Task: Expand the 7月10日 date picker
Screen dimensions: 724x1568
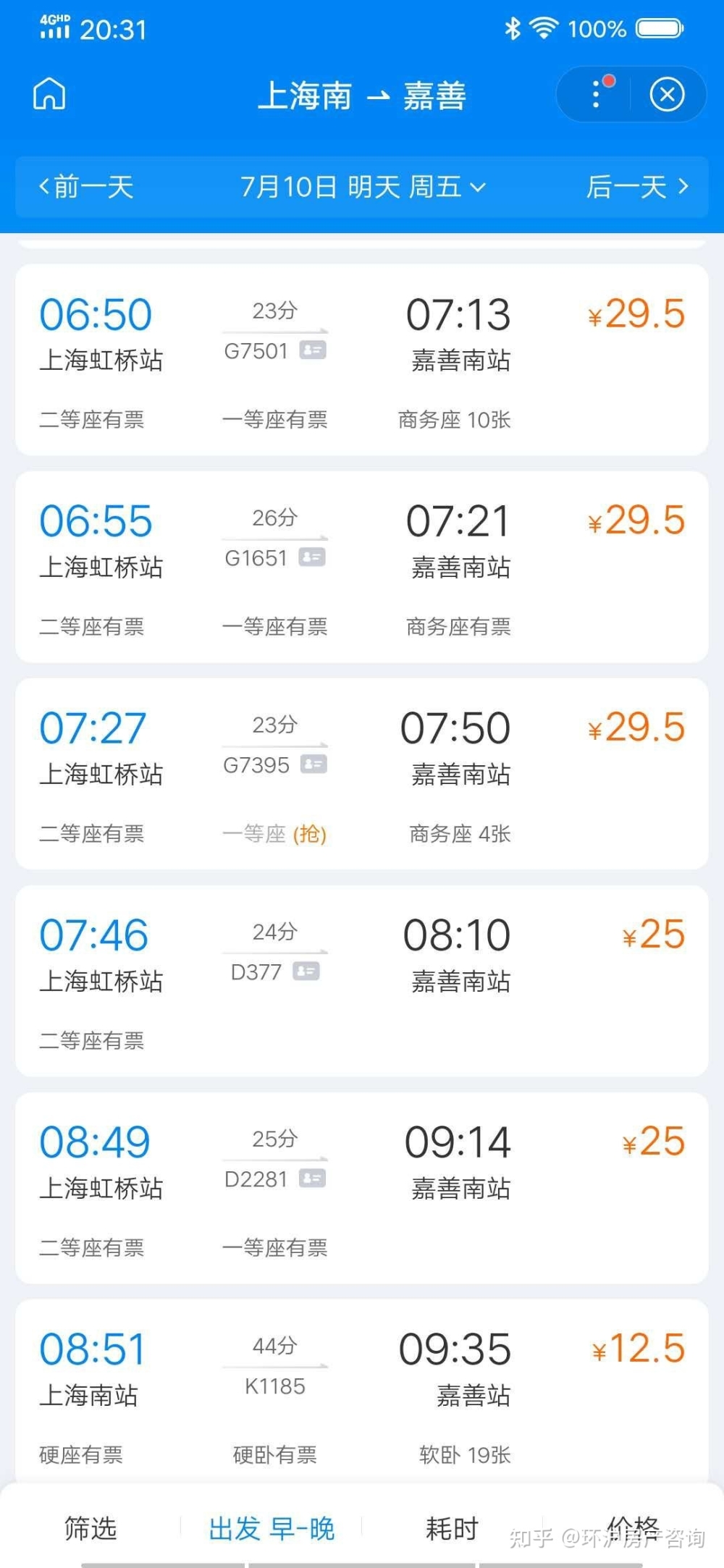Action: click(x=362, y=187)
